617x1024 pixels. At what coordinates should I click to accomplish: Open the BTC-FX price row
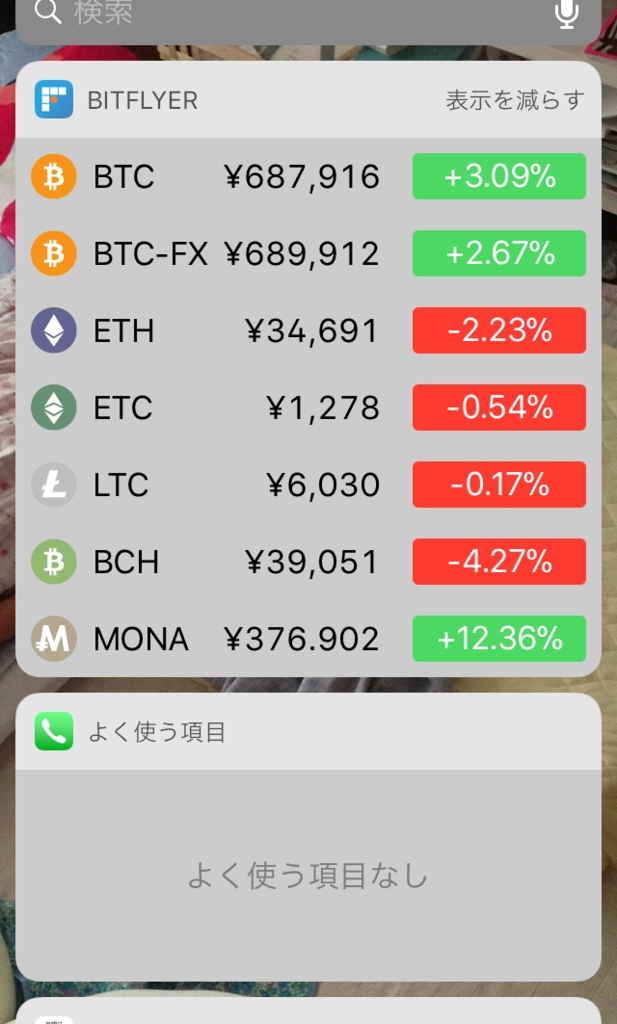tap(308, 254)
